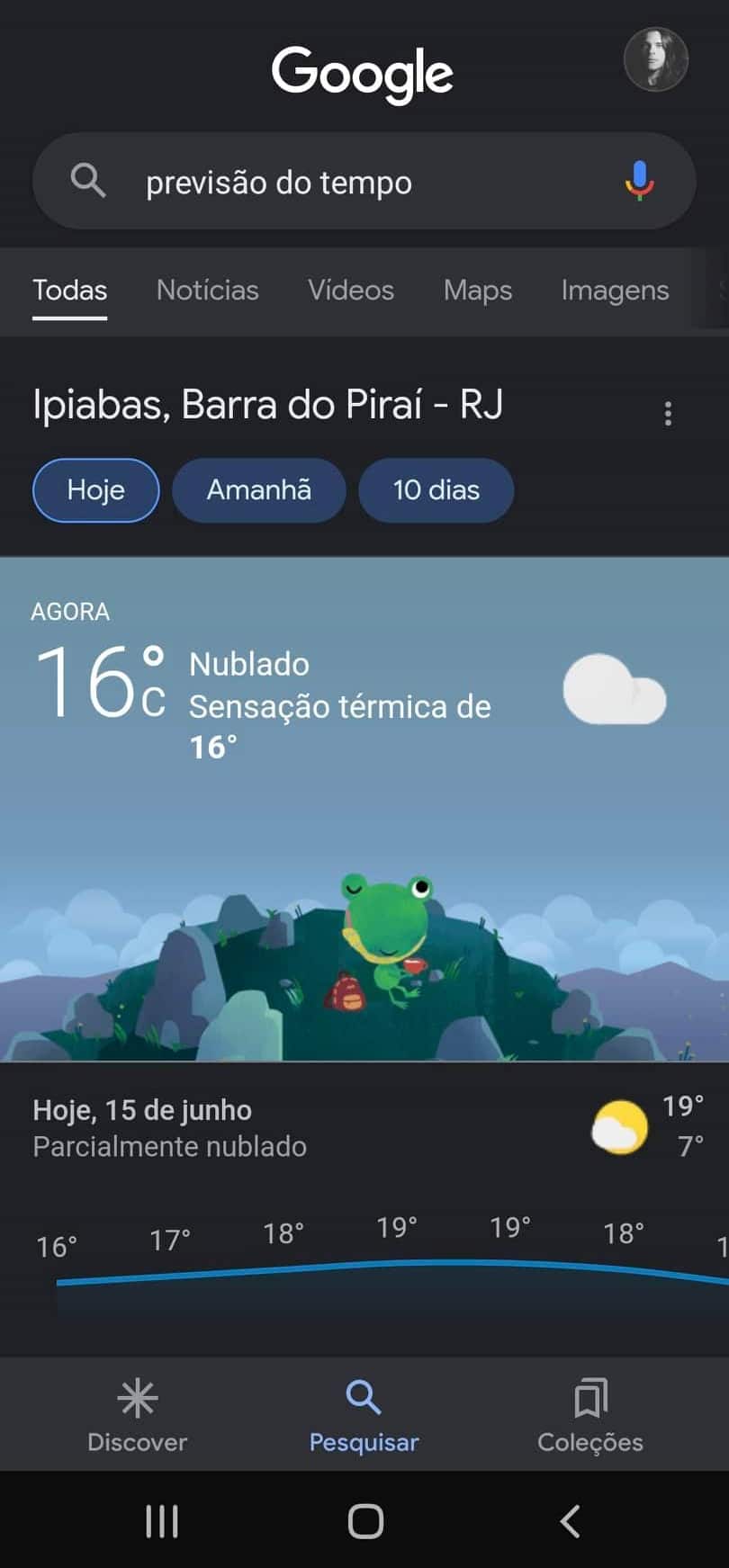Tap the Ipiabas, Barra do Piraí location heading
The height and width of the screenshot is (1568, 729).
click(268, 405)
